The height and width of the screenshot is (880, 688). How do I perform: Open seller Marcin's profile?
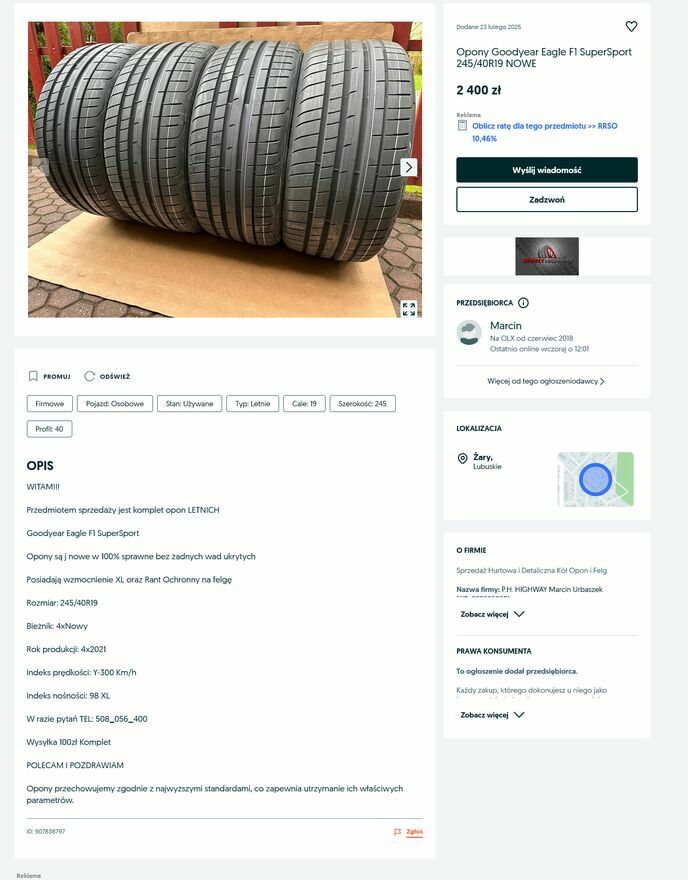pos(505,326)
